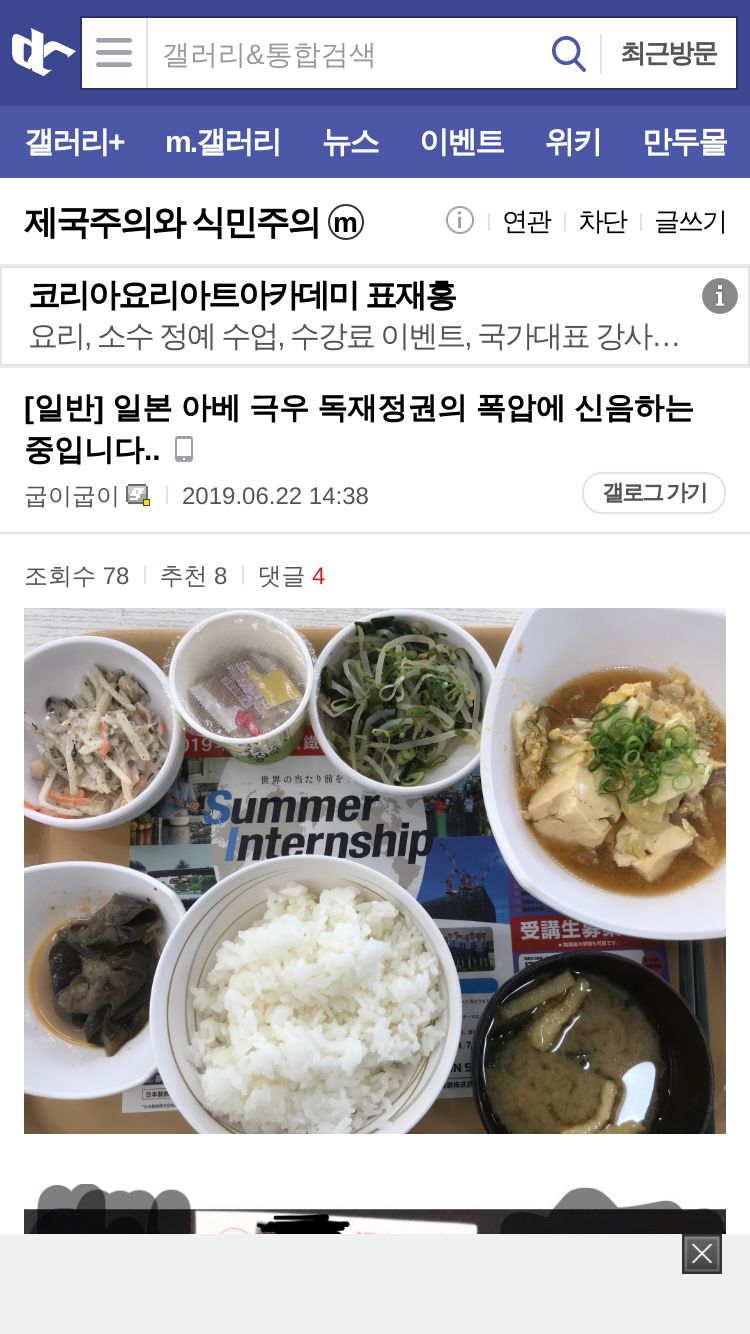Open the 이벤트 tab
750x1334 pixels.
[462, 142]
